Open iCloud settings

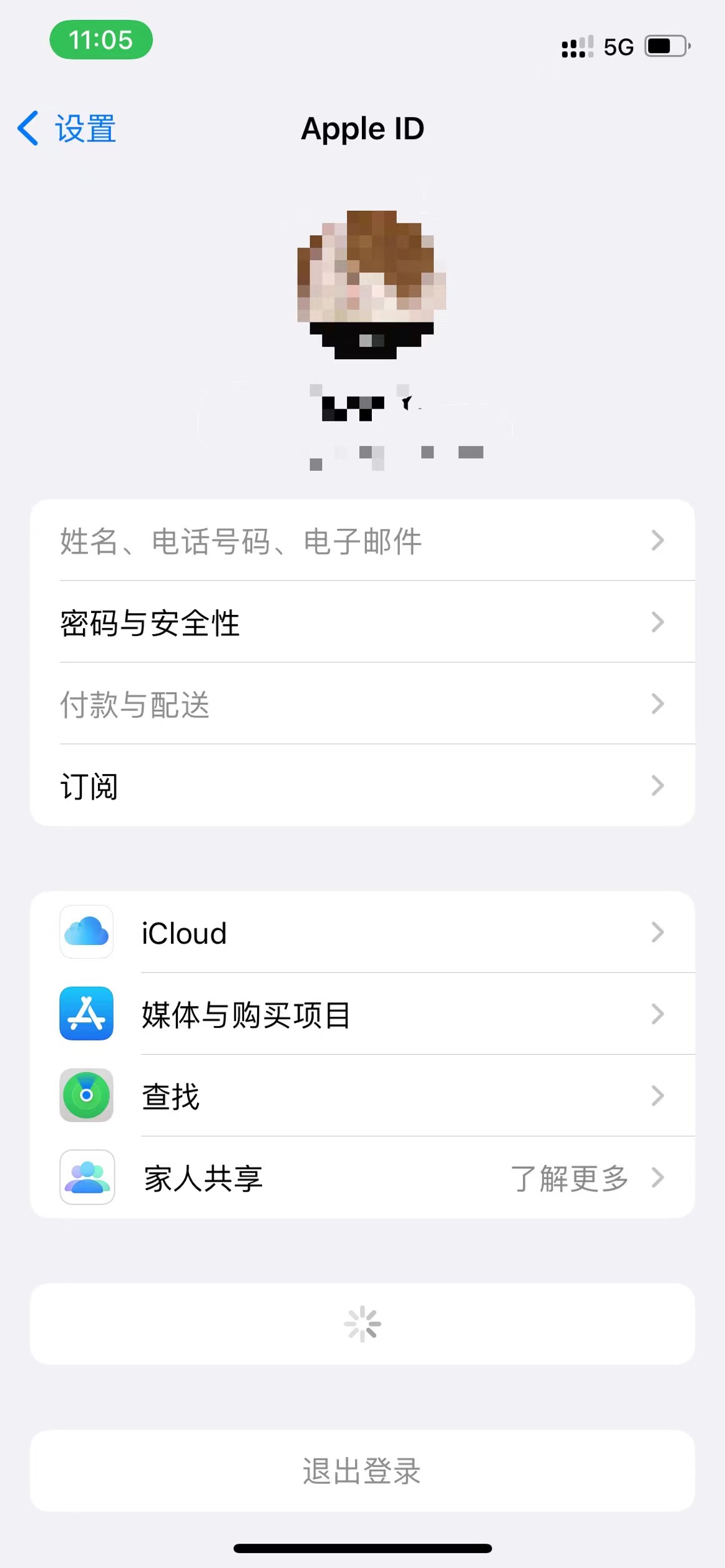362,932
